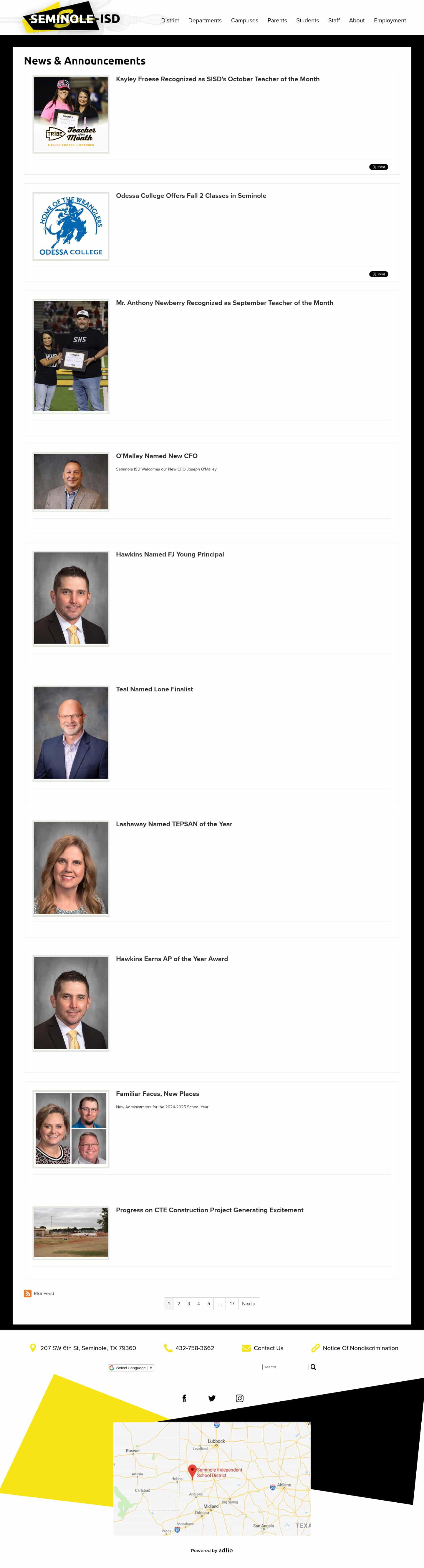Go to the Next page
The width and height of the screenshot is (424, 1568).
coord(248,1304)
